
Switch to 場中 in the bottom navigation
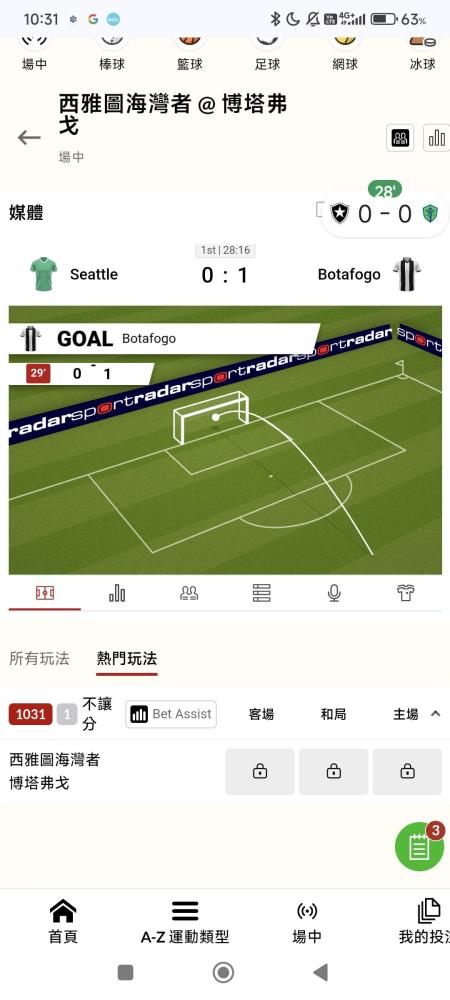[307, 922]
